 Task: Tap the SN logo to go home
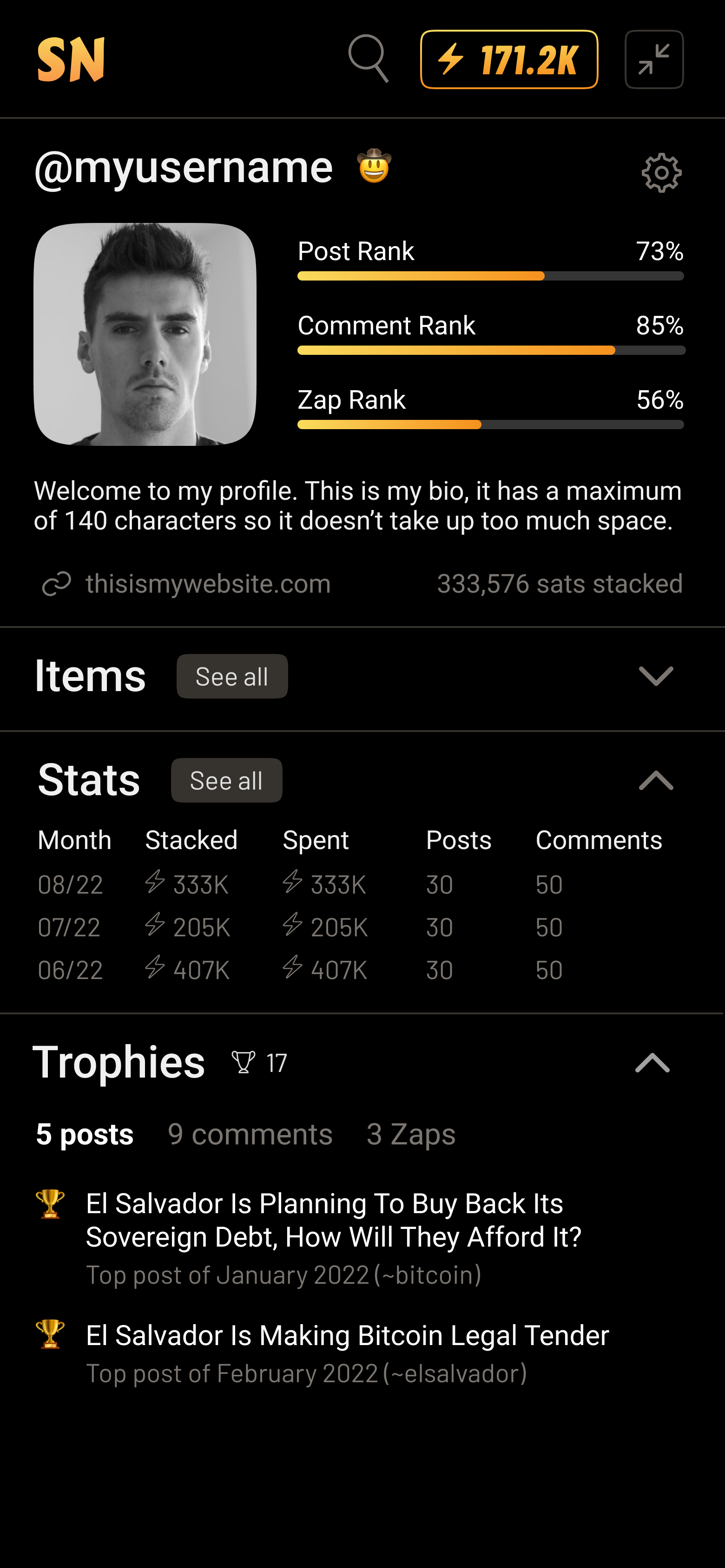pos(71,59)
